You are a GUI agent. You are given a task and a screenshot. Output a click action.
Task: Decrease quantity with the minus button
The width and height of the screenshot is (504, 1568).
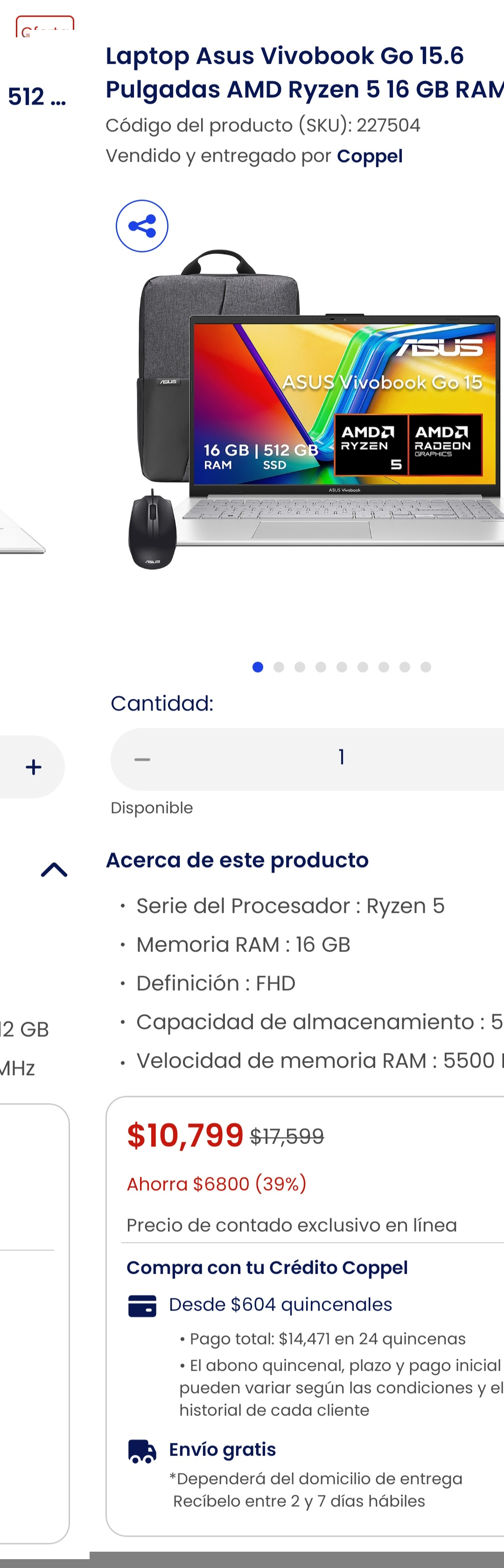click(142, 759)
